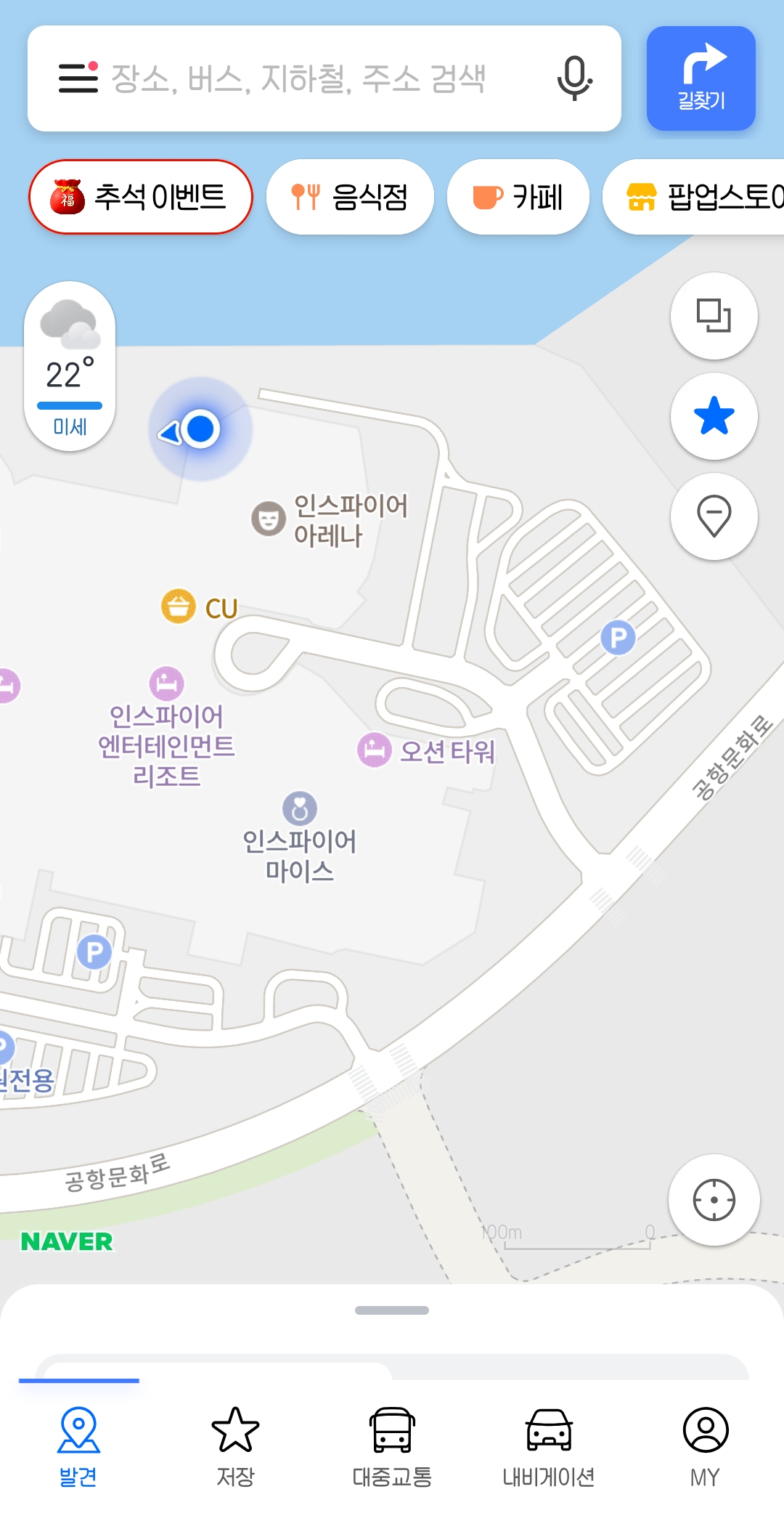Show saved places with the star button
784x1529 pixels.
pyautogui.click(x=714, y=416)
